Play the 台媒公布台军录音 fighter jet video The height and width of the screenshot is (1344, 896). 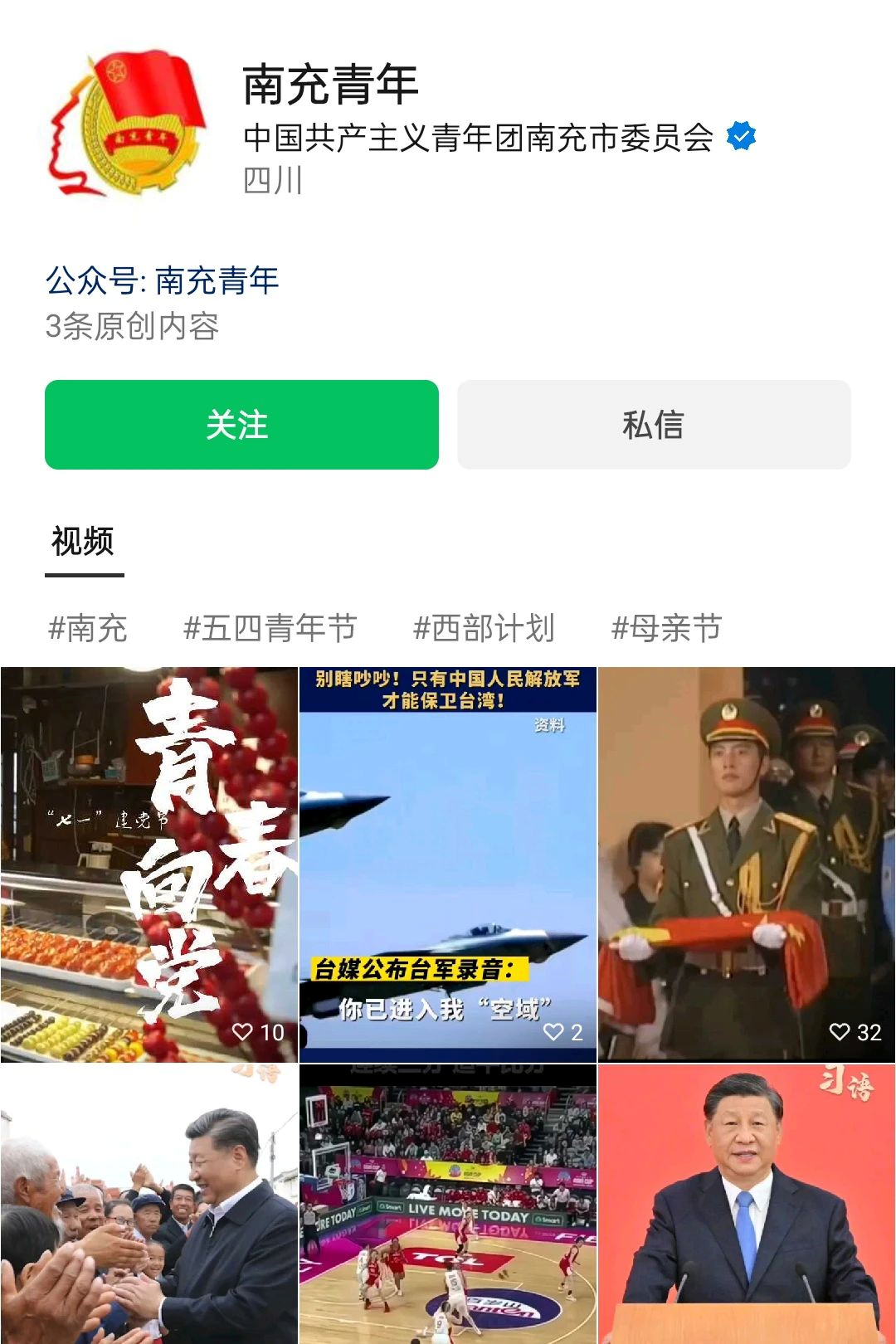click(448, 864)
